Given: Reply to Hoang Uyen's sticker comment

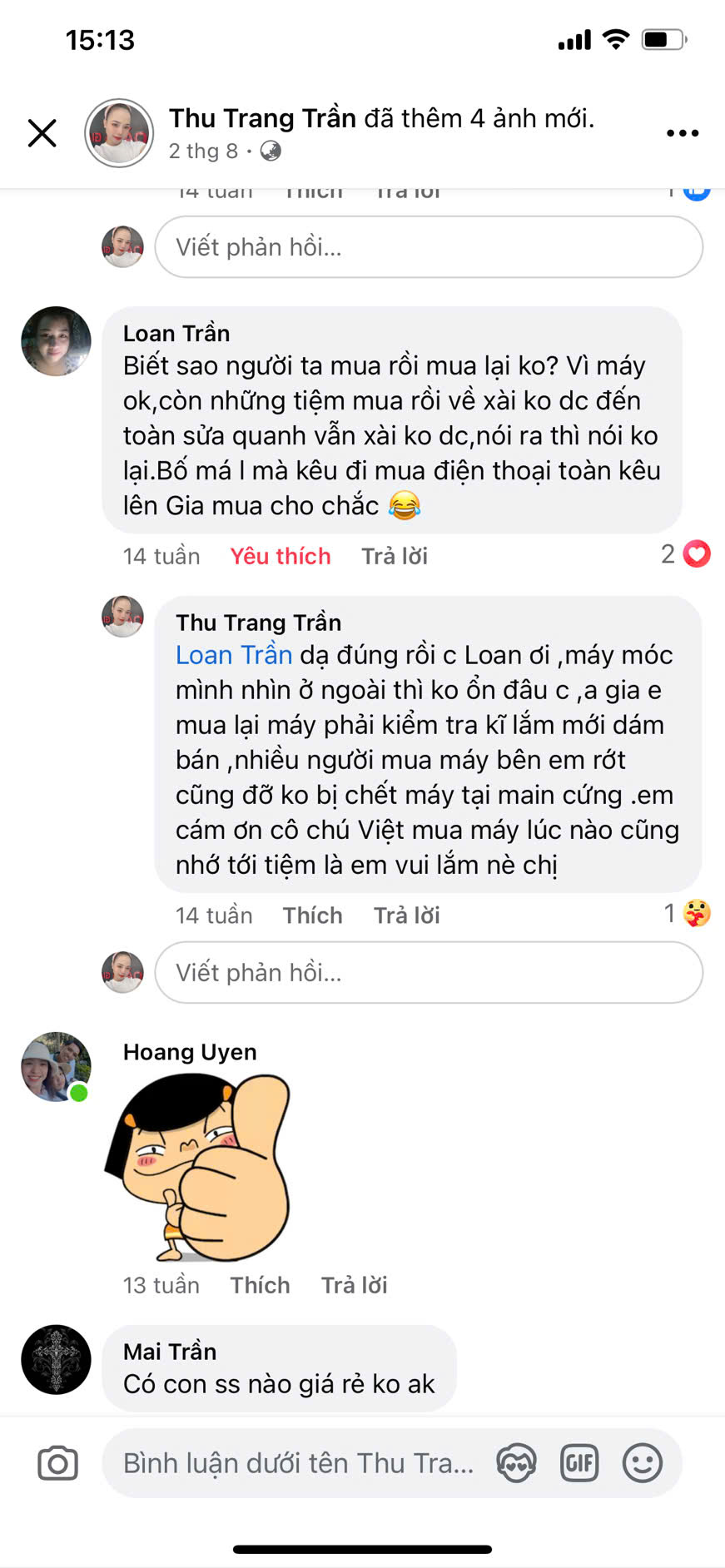Looking at the screenshot, I should [x=355, y=1285].
